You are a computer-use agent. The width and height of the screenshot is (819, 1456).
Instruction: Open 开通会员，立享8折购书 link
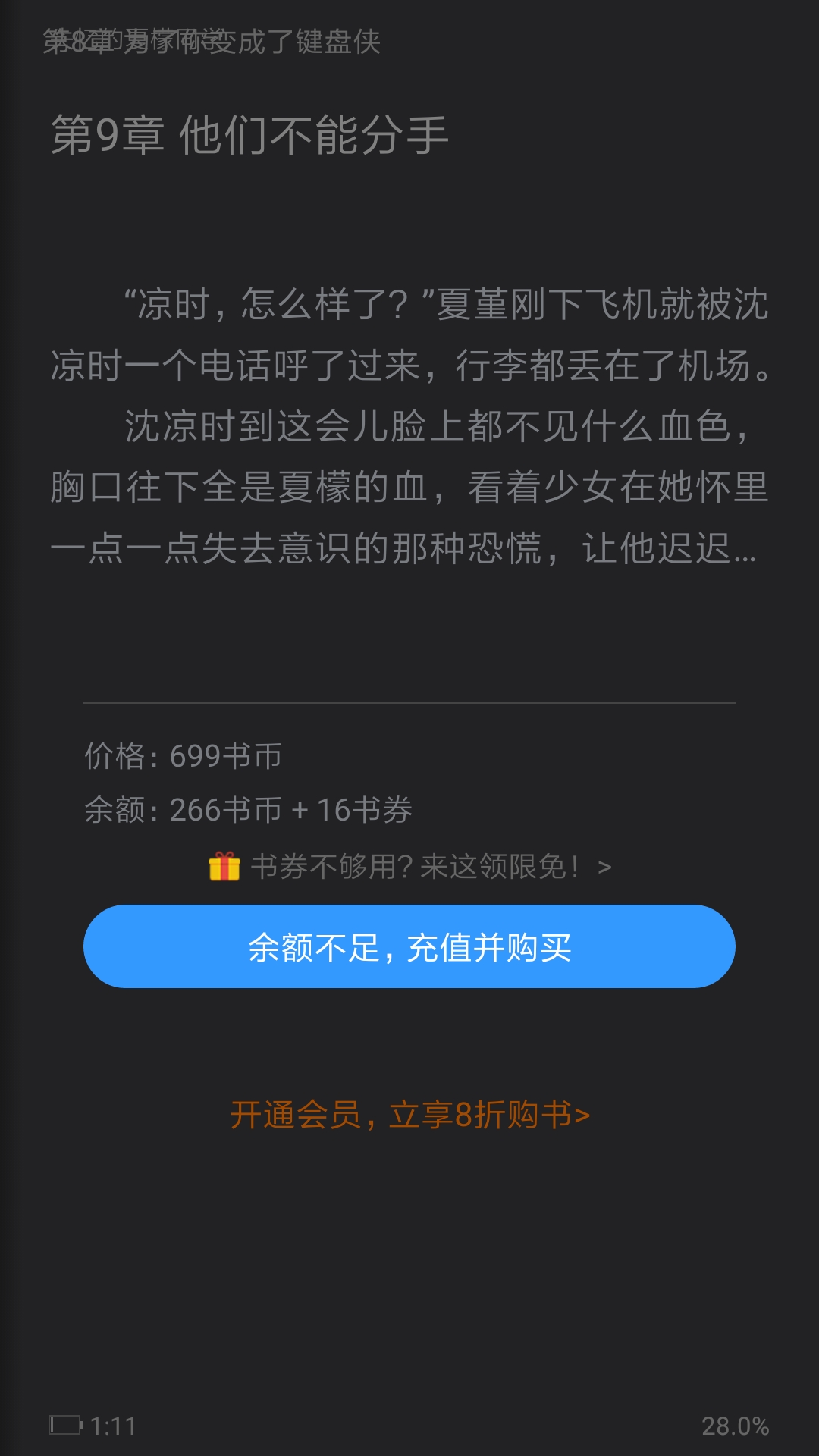click(x=409, y=1115)
